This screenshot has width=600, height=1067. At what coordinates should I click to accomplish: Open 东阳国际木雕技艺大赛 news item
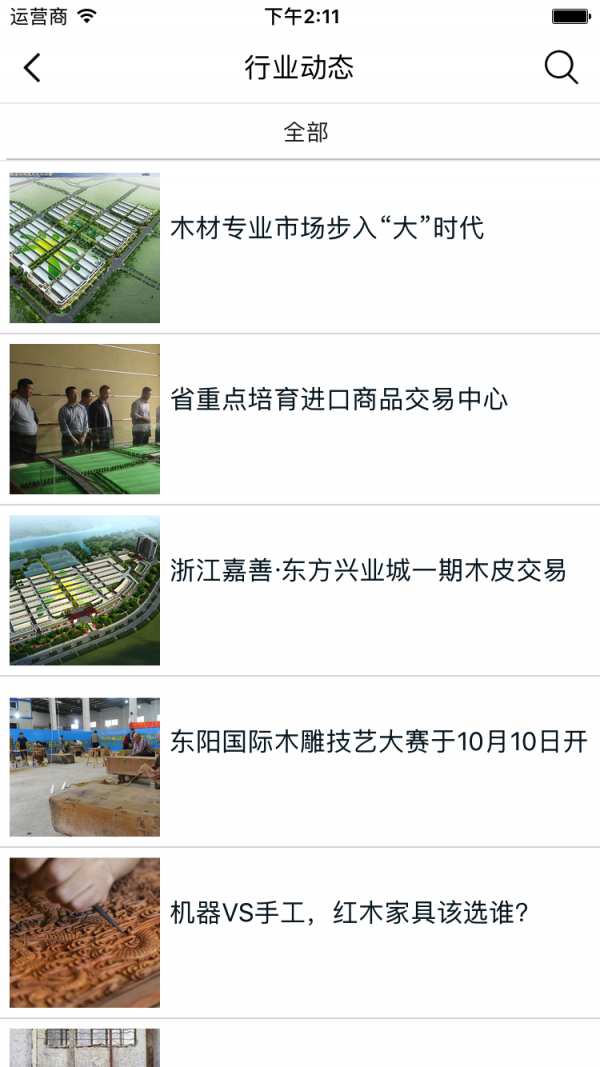(x=300, y=762)
